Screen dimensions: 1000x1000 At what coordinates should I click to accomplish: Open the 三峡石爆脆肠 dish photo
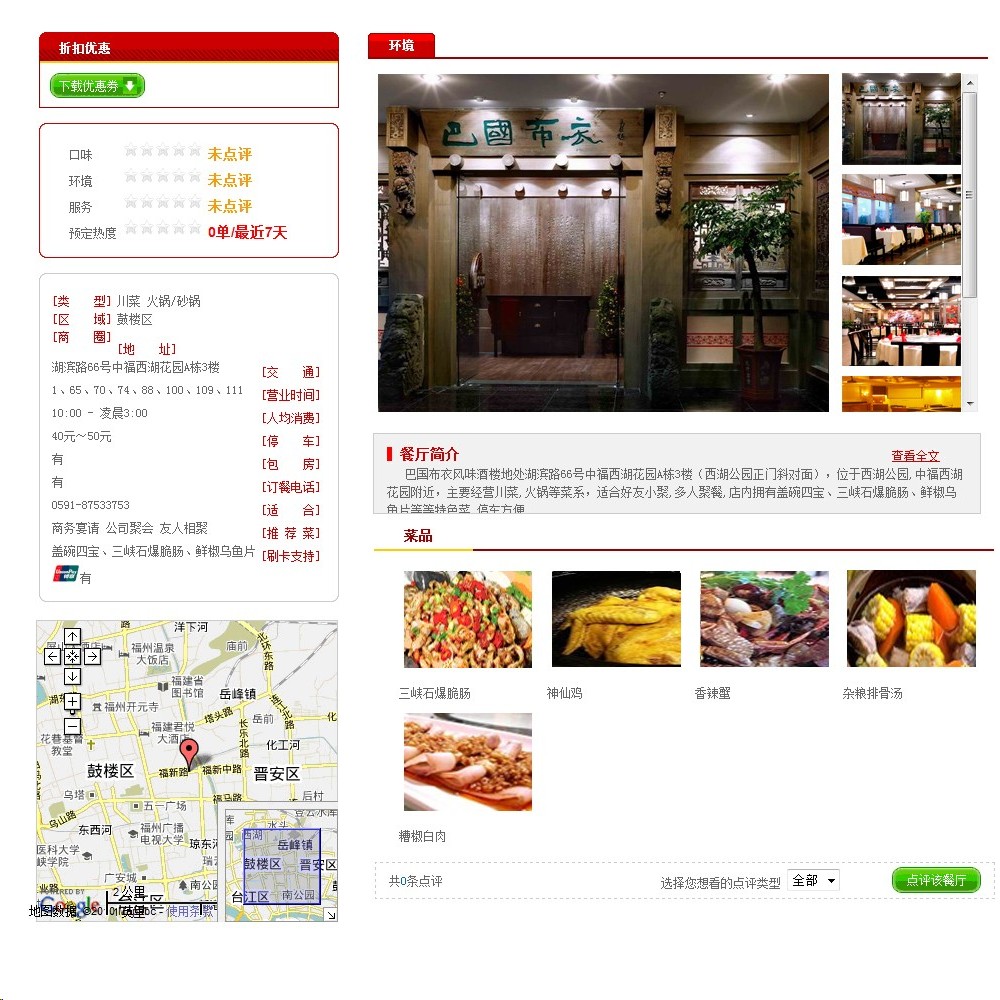coord(467,619)
